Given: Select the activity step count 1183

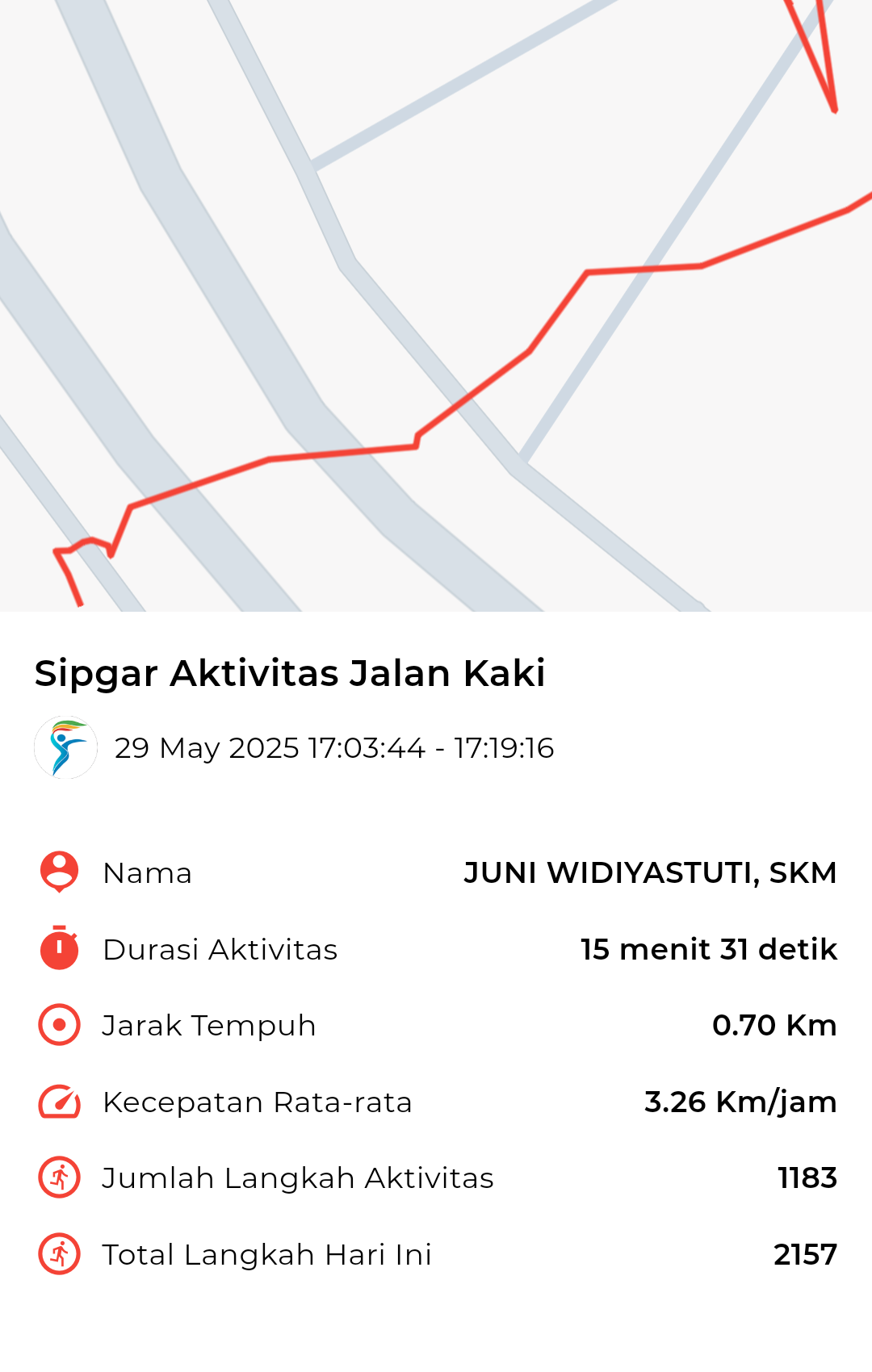Looking at the screenshot, I should tap(807, 1177).
